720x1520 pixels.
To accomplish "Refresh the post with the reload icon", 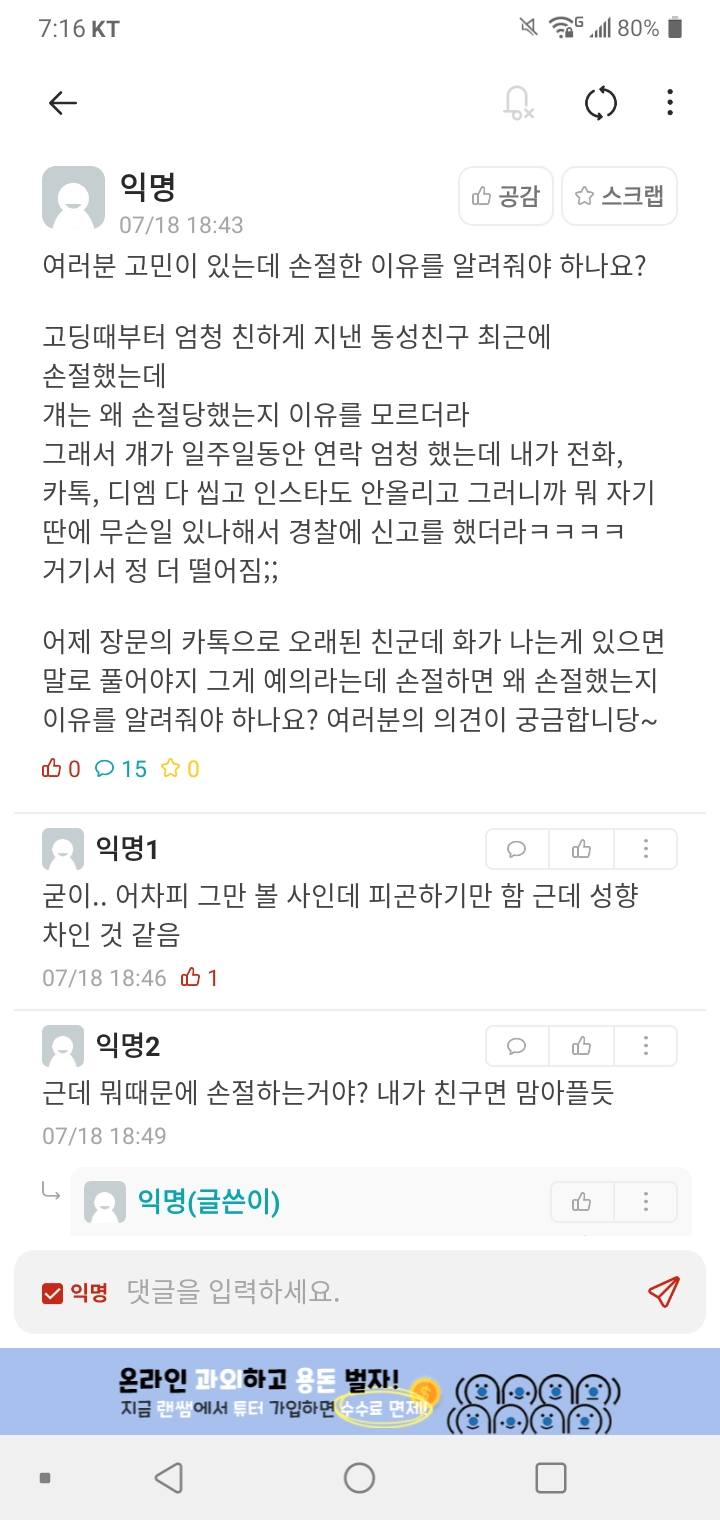I will [x=599, y=103].
